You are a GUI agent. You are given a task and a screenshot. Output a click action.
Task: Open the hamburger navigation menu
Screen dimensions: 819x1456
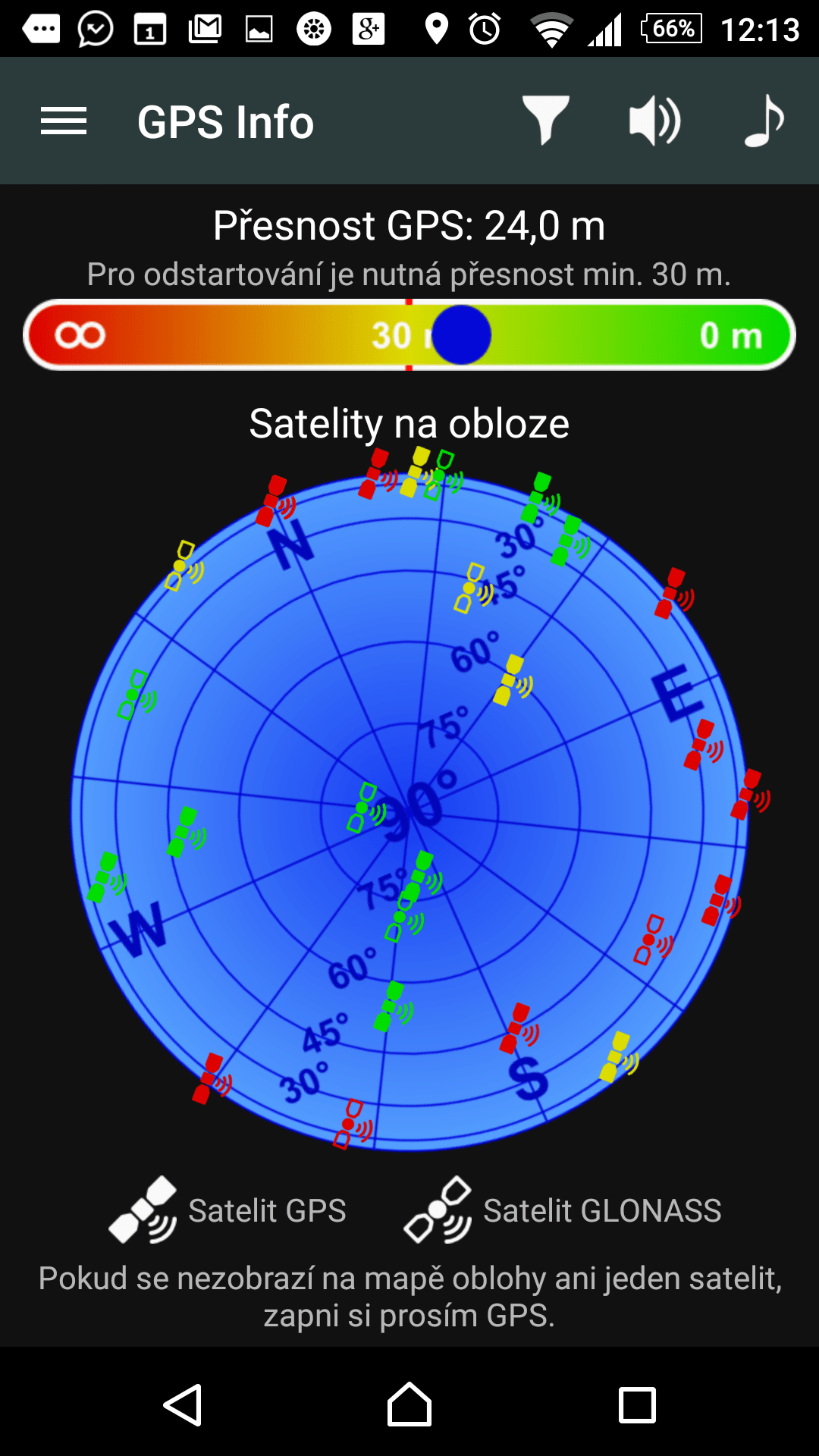pyautogui.click(x=64, y=121)
